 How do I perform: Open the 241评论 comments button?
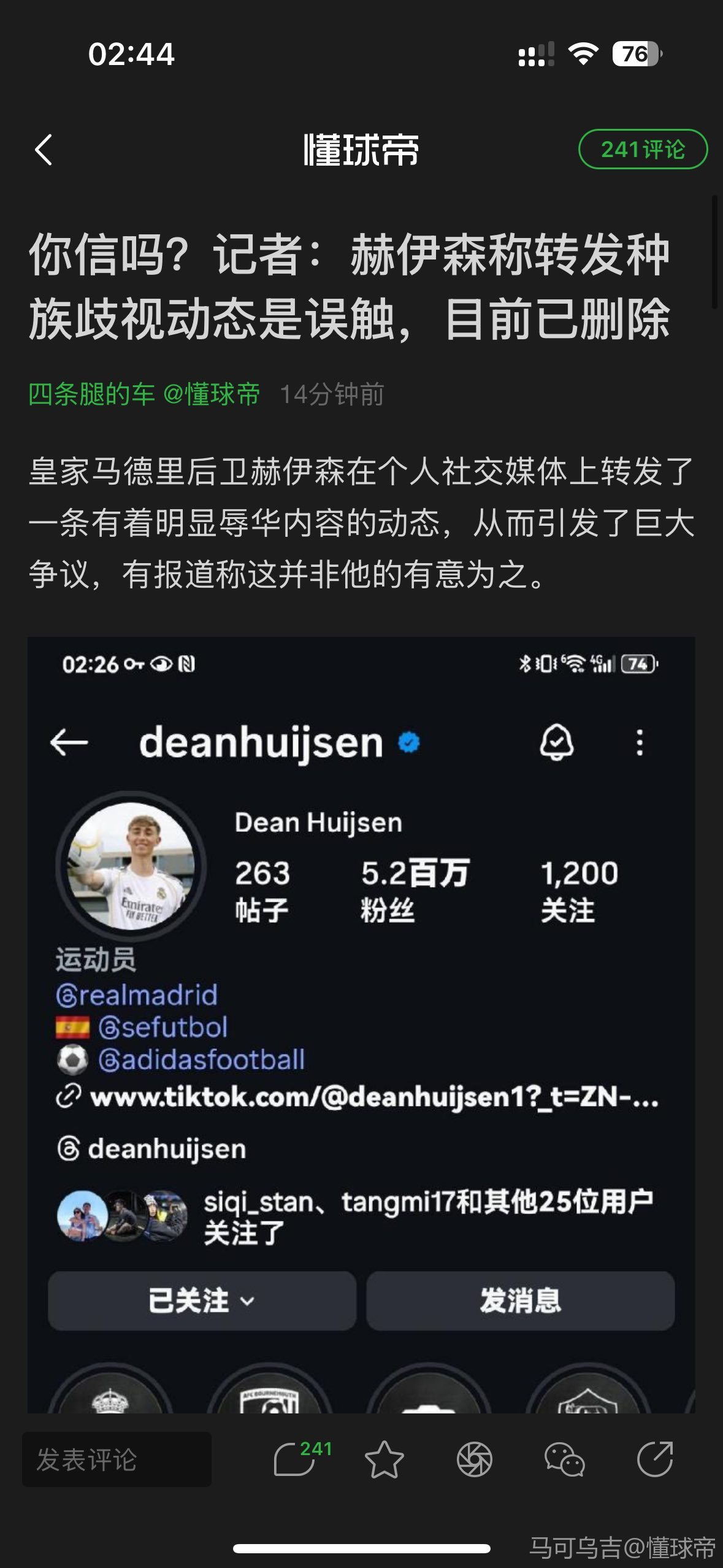click(x=642, y=149)
